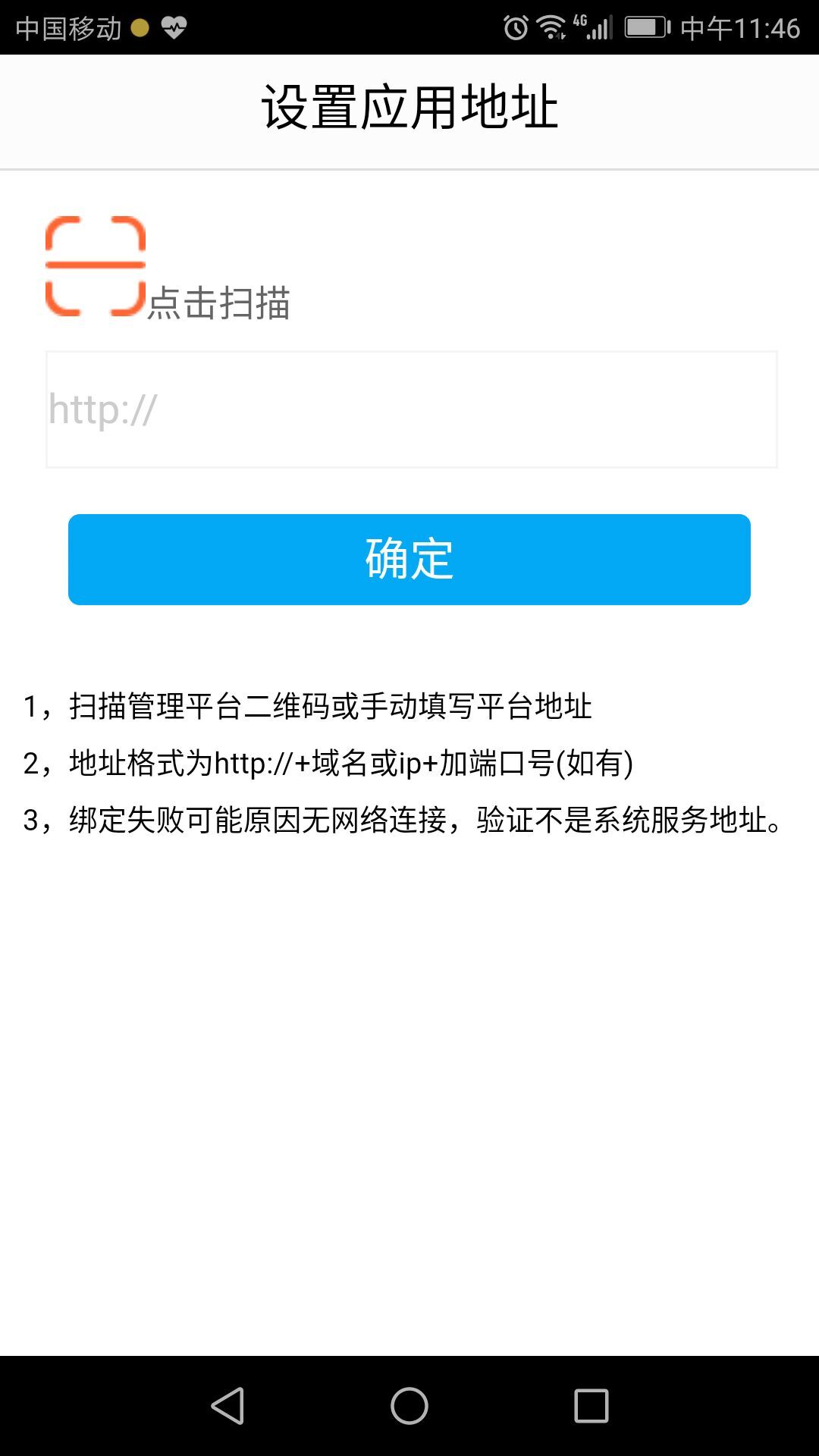This screenshot has height=1456, width=819.
Task: Open recent apps from navigation bar
Action: tap(591, 1406)
